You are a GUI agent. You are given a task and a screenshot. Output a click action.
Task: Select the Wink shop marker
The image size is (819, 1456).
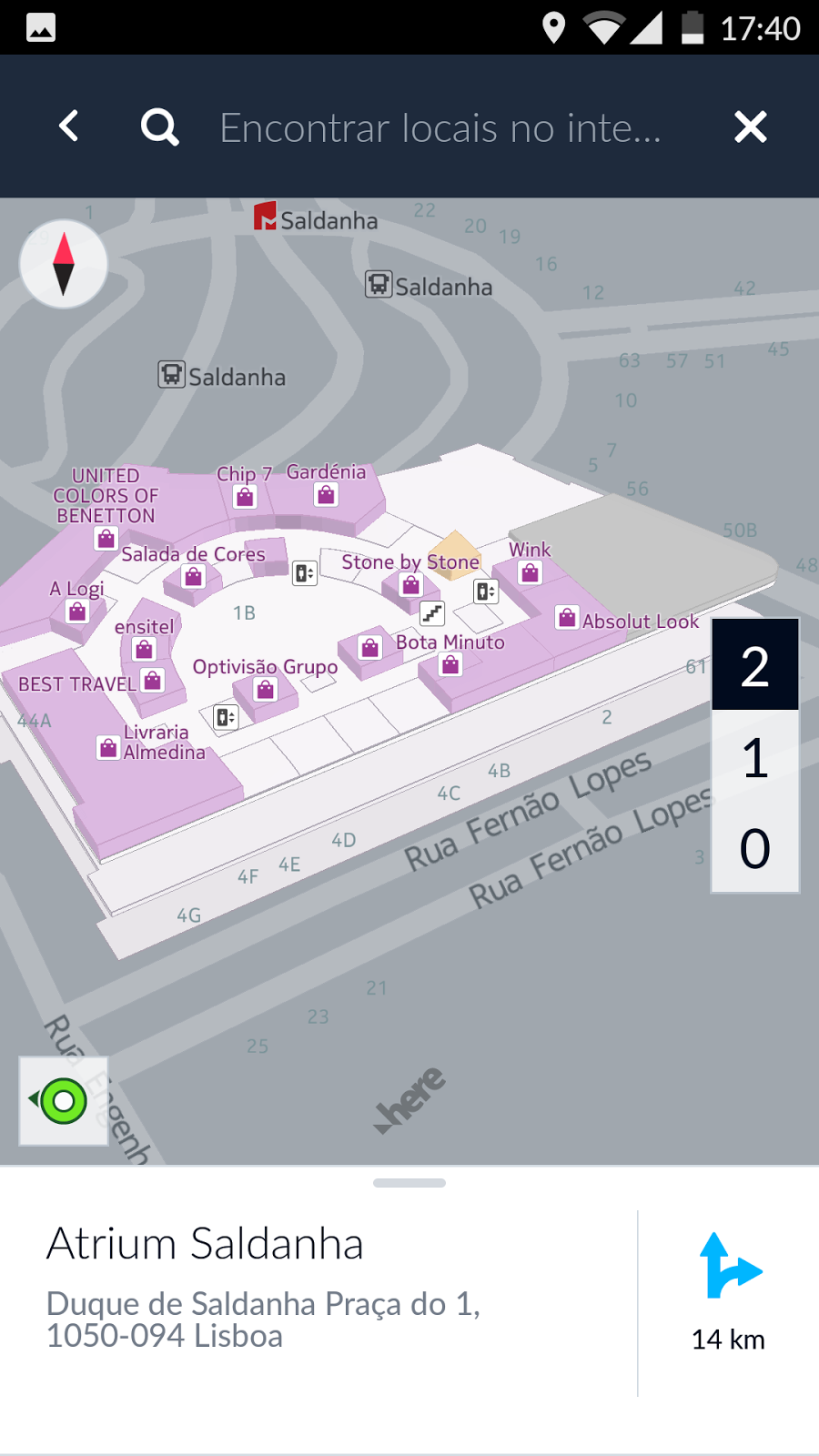[x=530, y=572]
